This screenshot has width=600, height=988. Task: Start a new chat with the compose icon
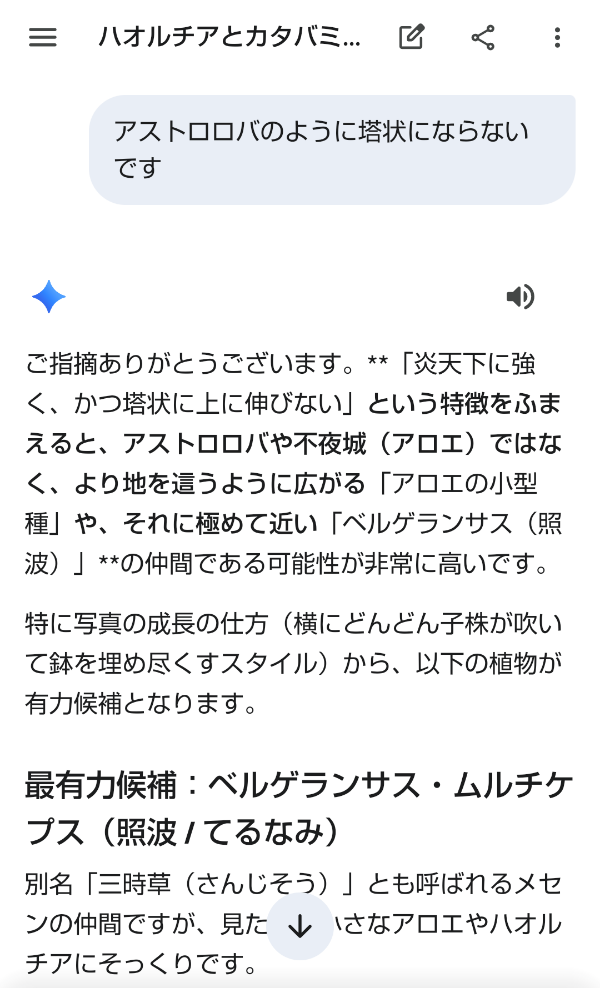pos(412,38)
